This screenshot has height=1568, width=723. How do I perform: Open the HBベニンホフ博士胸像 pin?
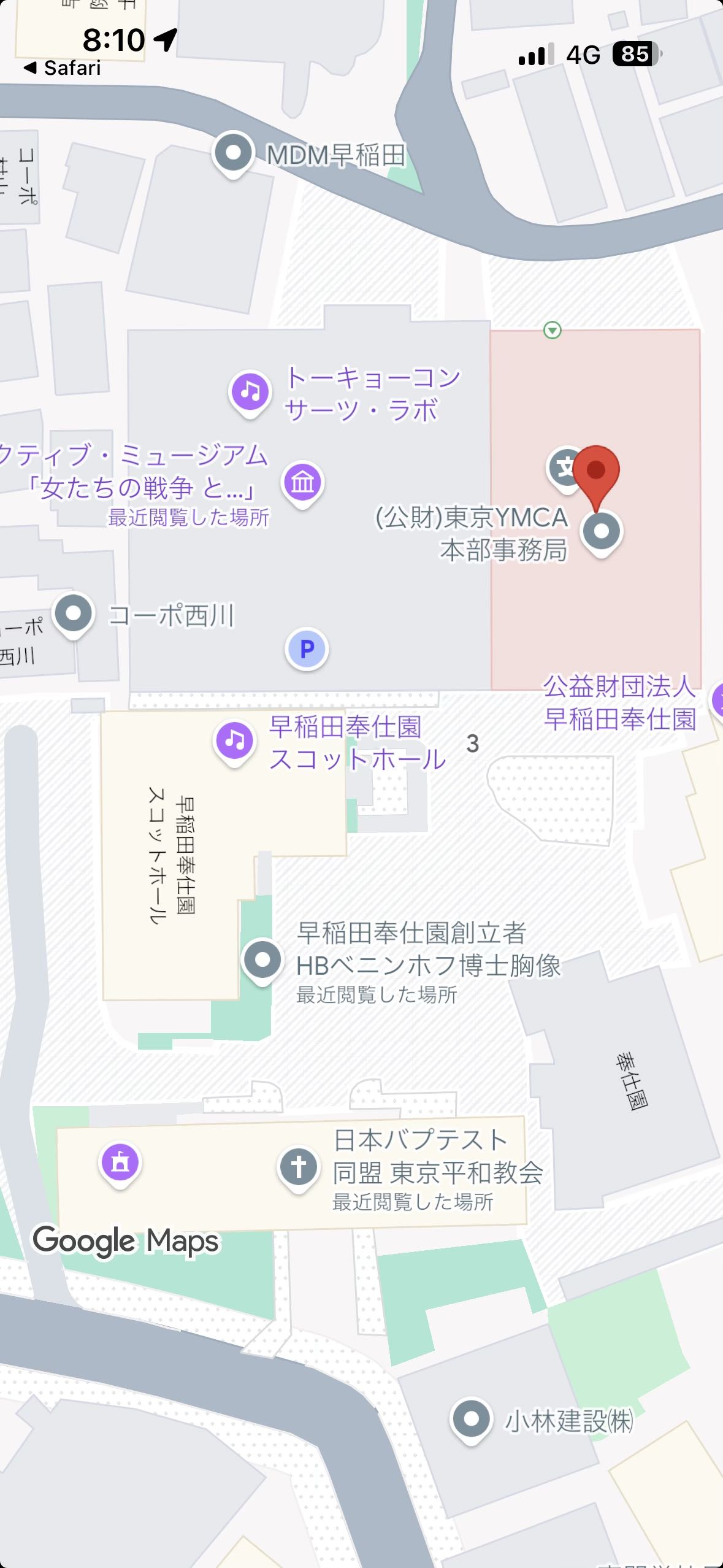tap(263, 960)
